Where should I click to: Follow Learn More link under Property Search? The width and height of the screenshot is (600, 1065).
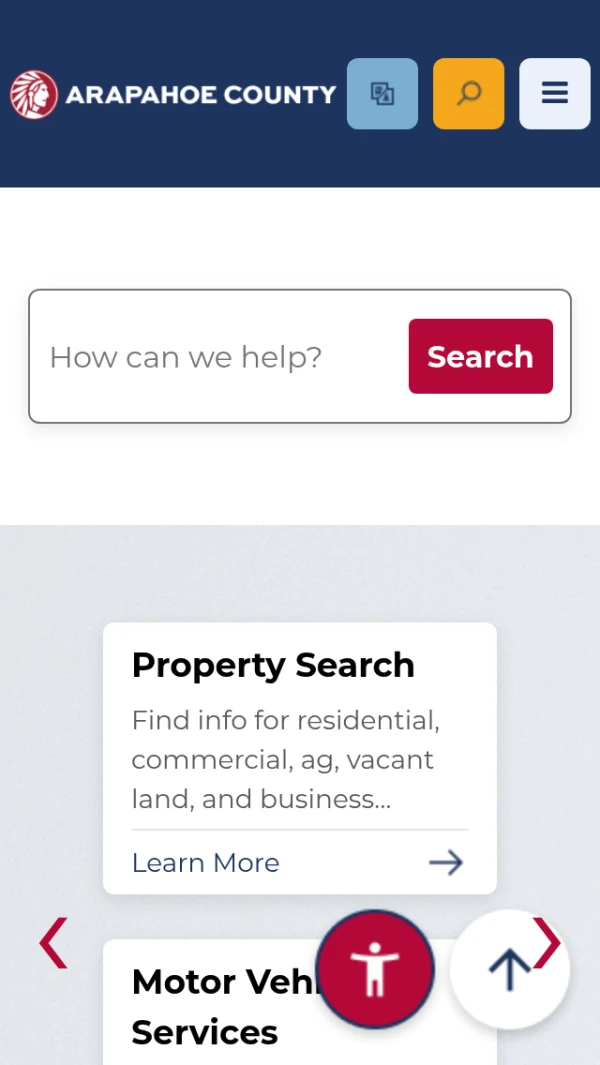coord(206,862)
